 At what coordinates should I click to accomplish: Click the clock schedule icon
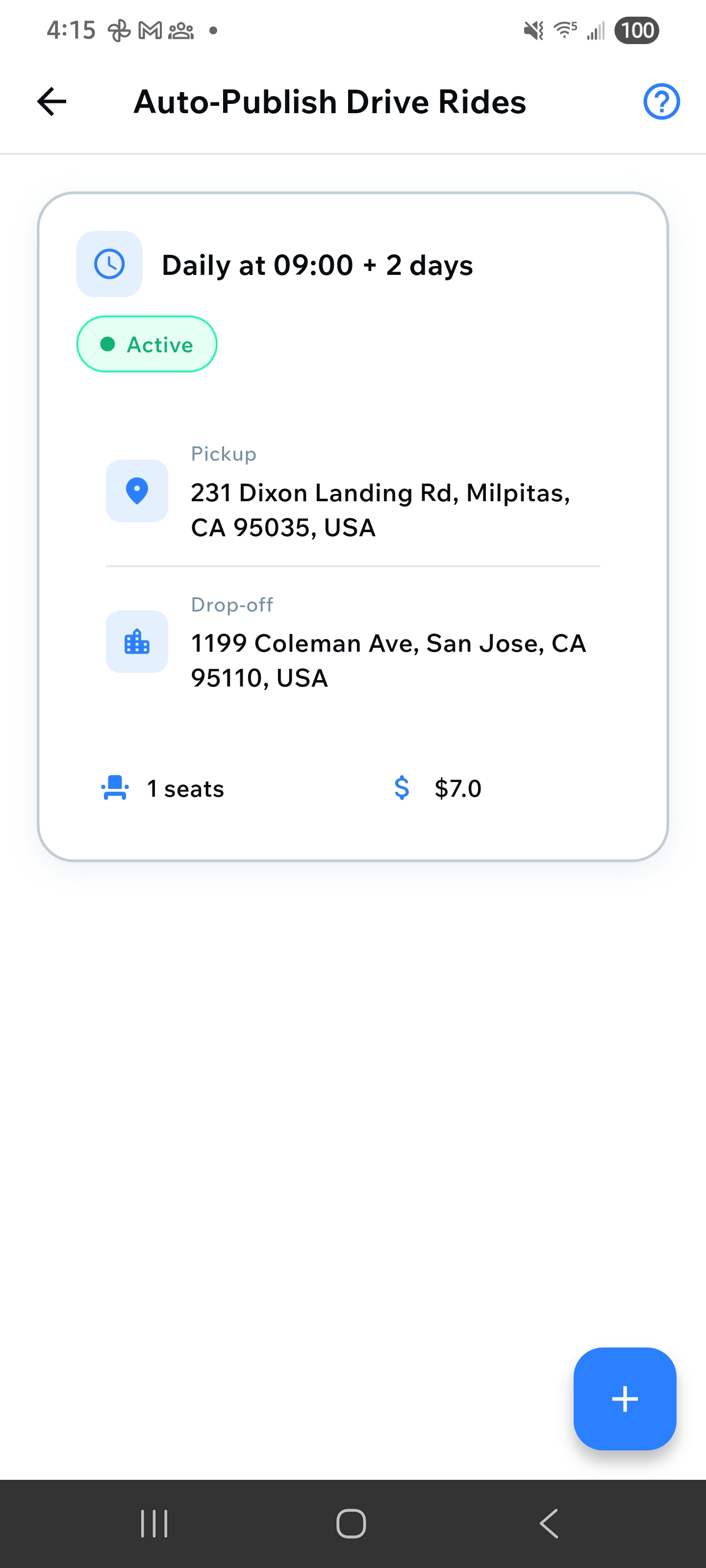coord(109,264)
